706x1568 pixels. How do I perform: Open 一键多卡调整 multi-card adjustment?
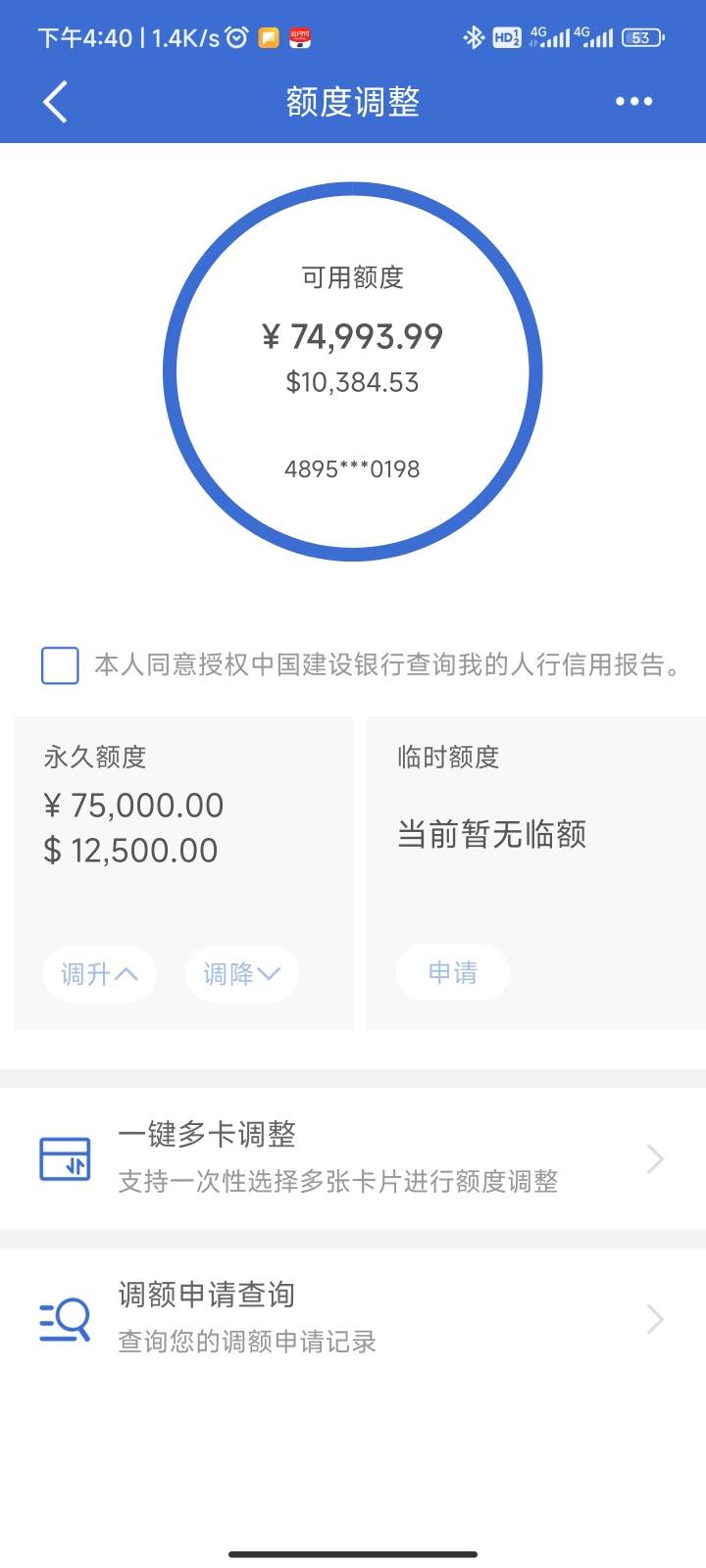353,1158
